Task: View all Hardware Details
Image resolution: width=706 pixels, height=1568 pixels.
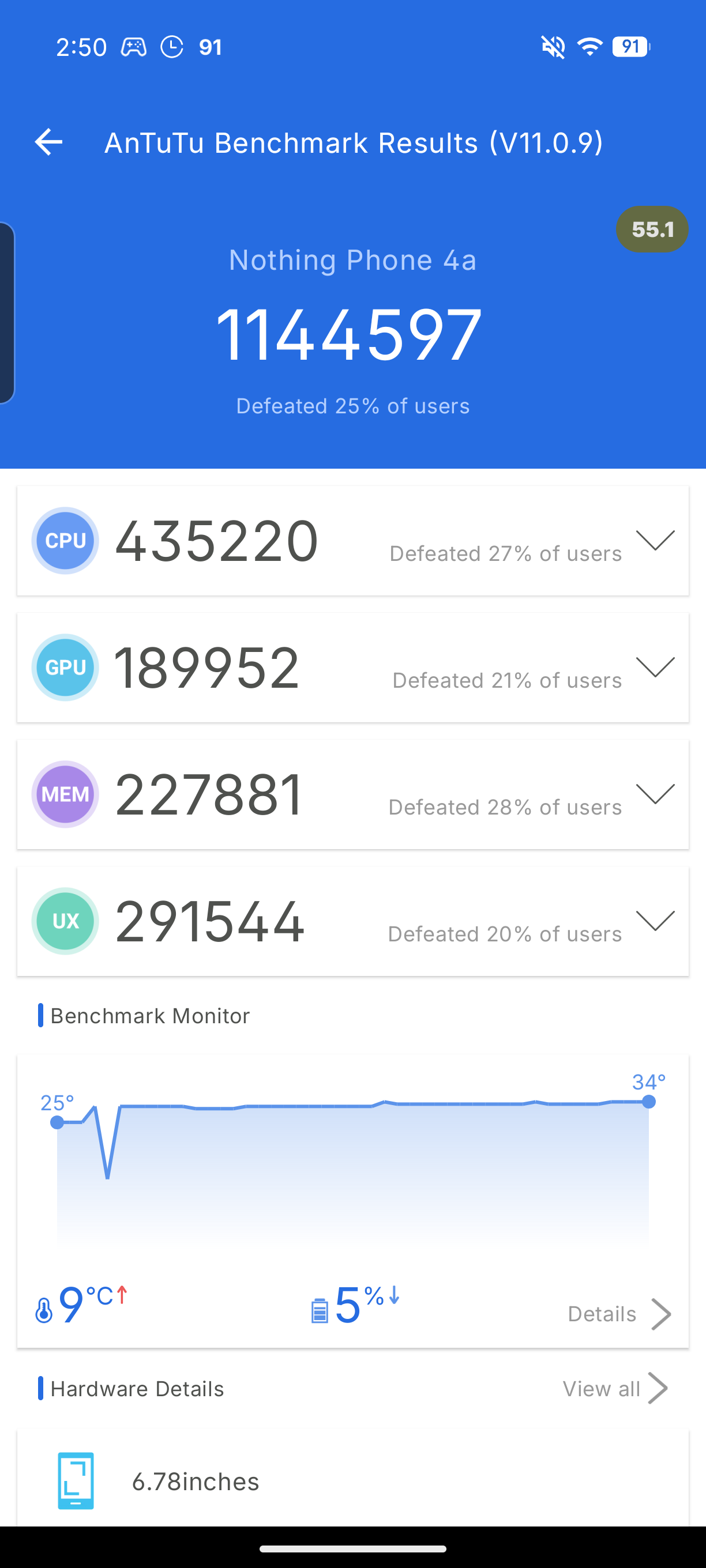Action: point(614,1389)
